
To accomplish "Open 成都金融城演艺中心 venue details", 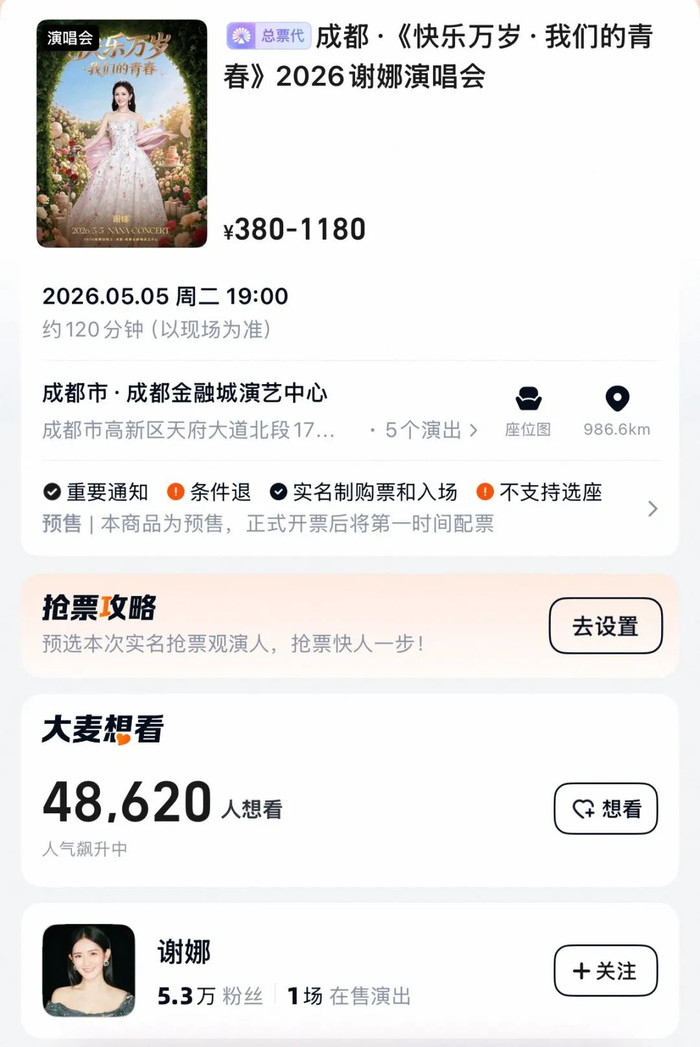I will tap(185, 393).
